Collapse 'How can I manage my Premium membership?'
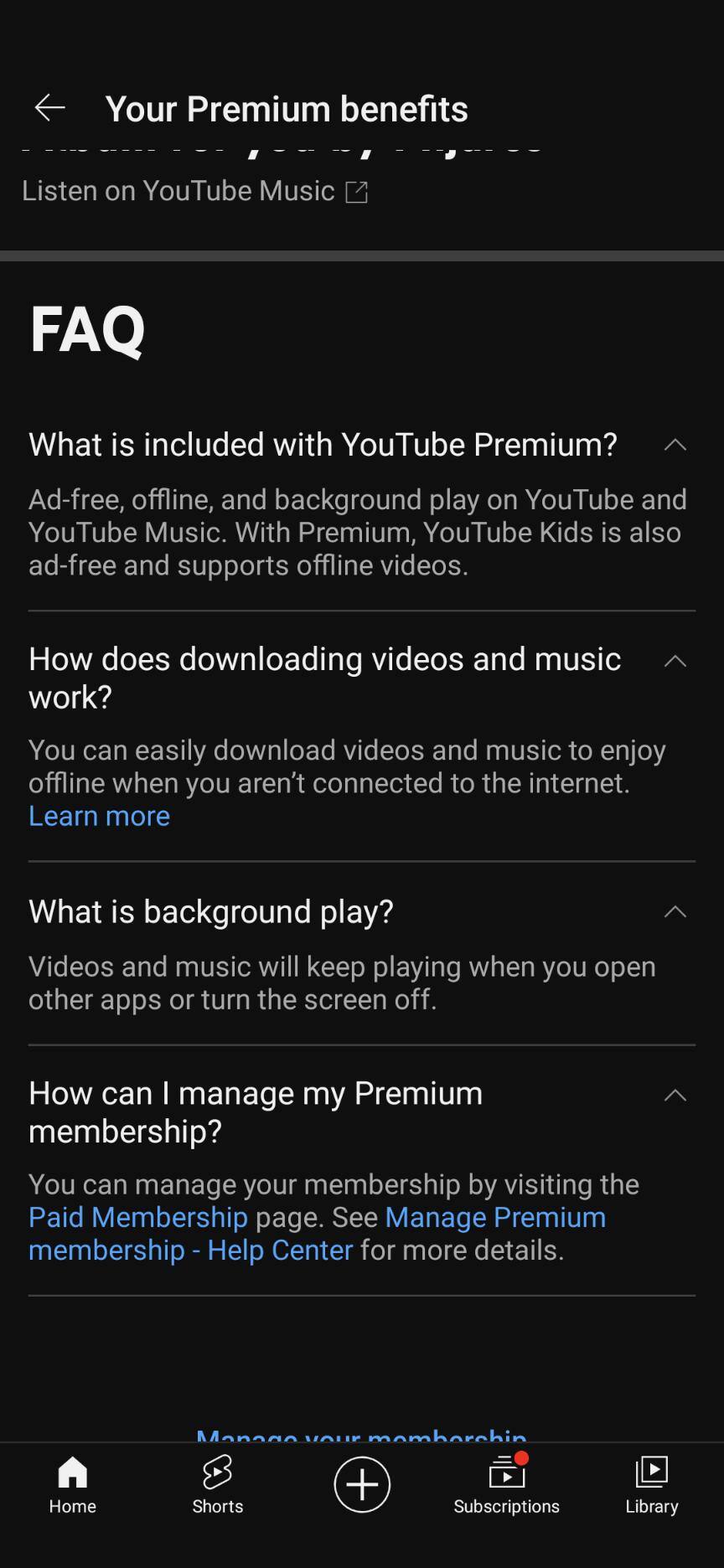This screenshot has height=1568, width=724. (675, 1096)
